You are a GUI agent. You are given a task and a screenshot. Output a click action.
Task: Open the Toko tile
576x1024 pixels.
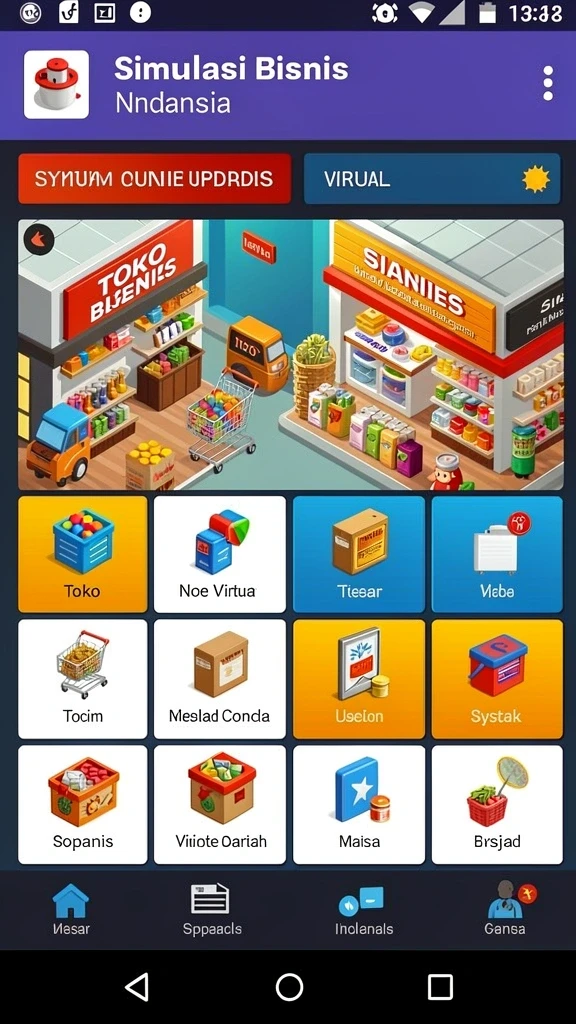[x=83, y=554]
